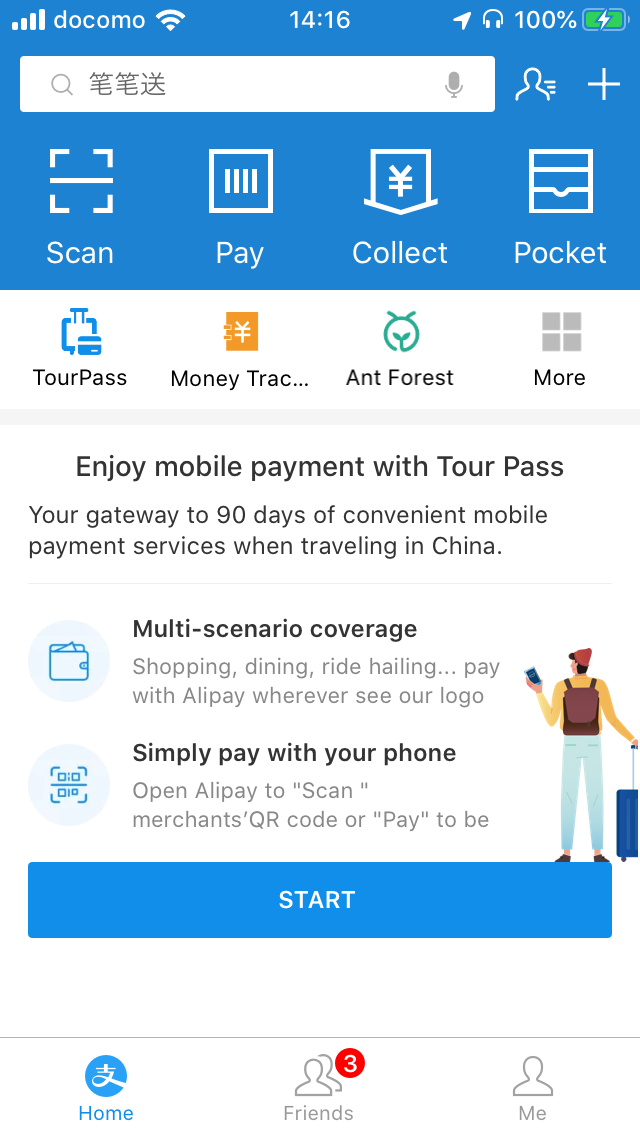The width and height of the screenshot is (640, 1136).
Task: Switch to the Me tab
Action: pyautogui.click(x=533, y=1088)
